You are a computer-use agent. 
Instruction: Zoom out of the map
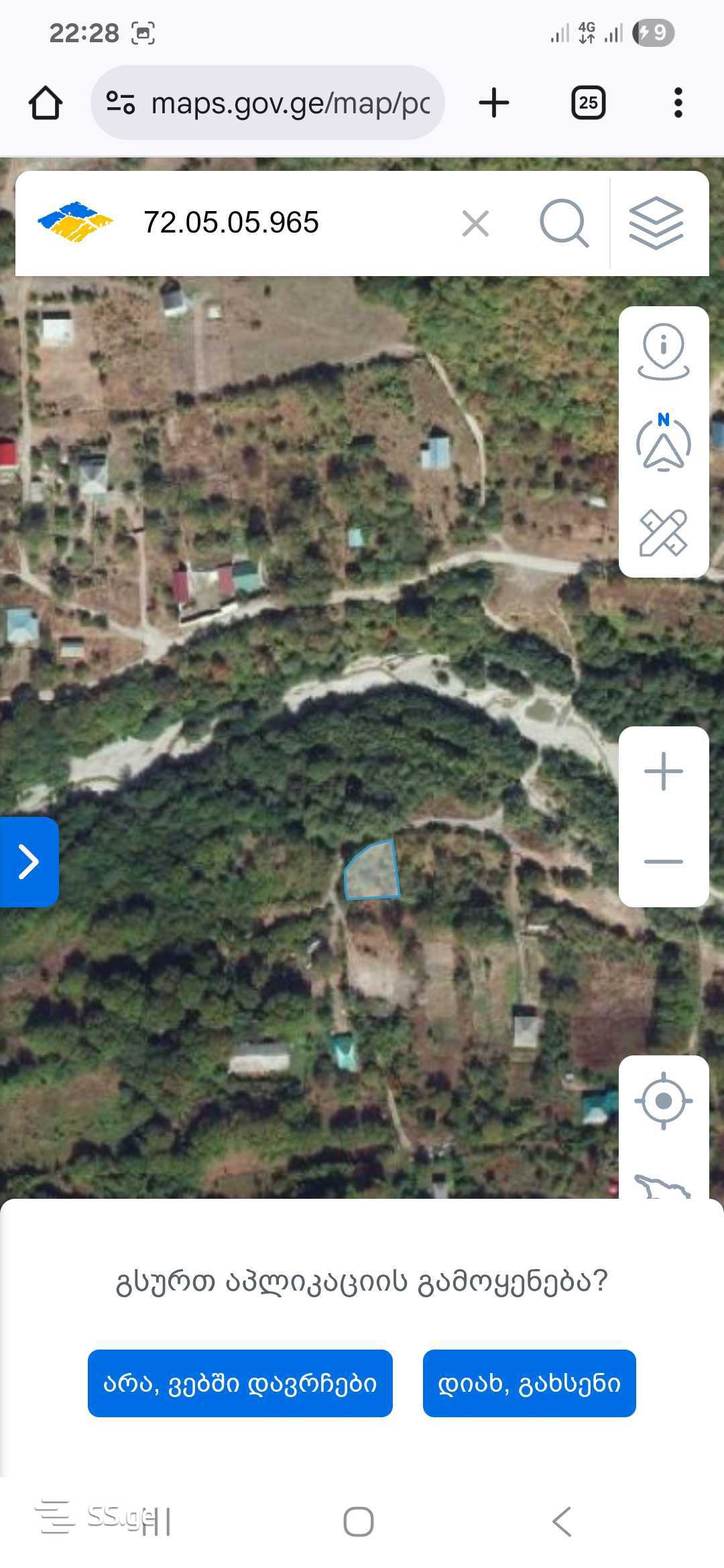[663, 862]
